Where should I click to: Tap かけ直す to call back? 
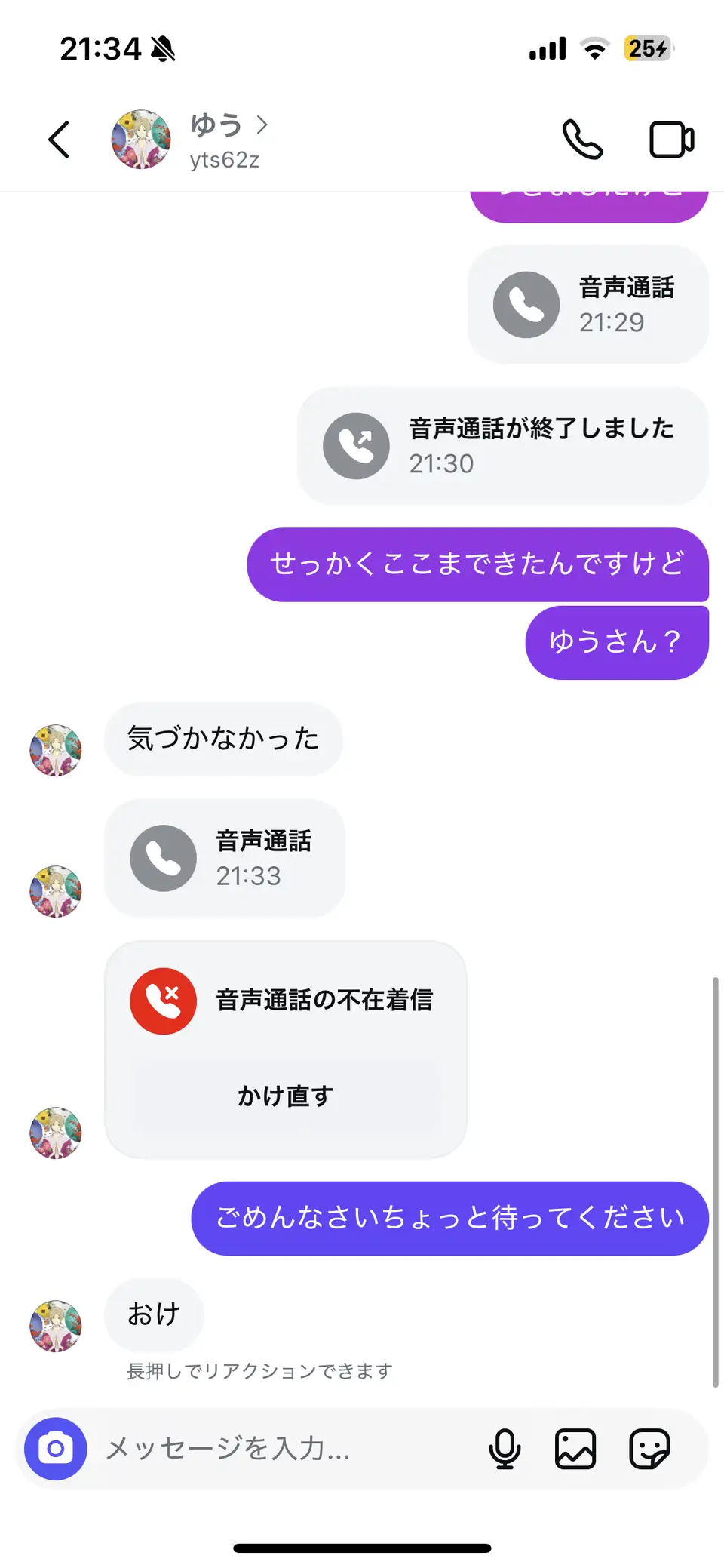tap(286, 1096)
